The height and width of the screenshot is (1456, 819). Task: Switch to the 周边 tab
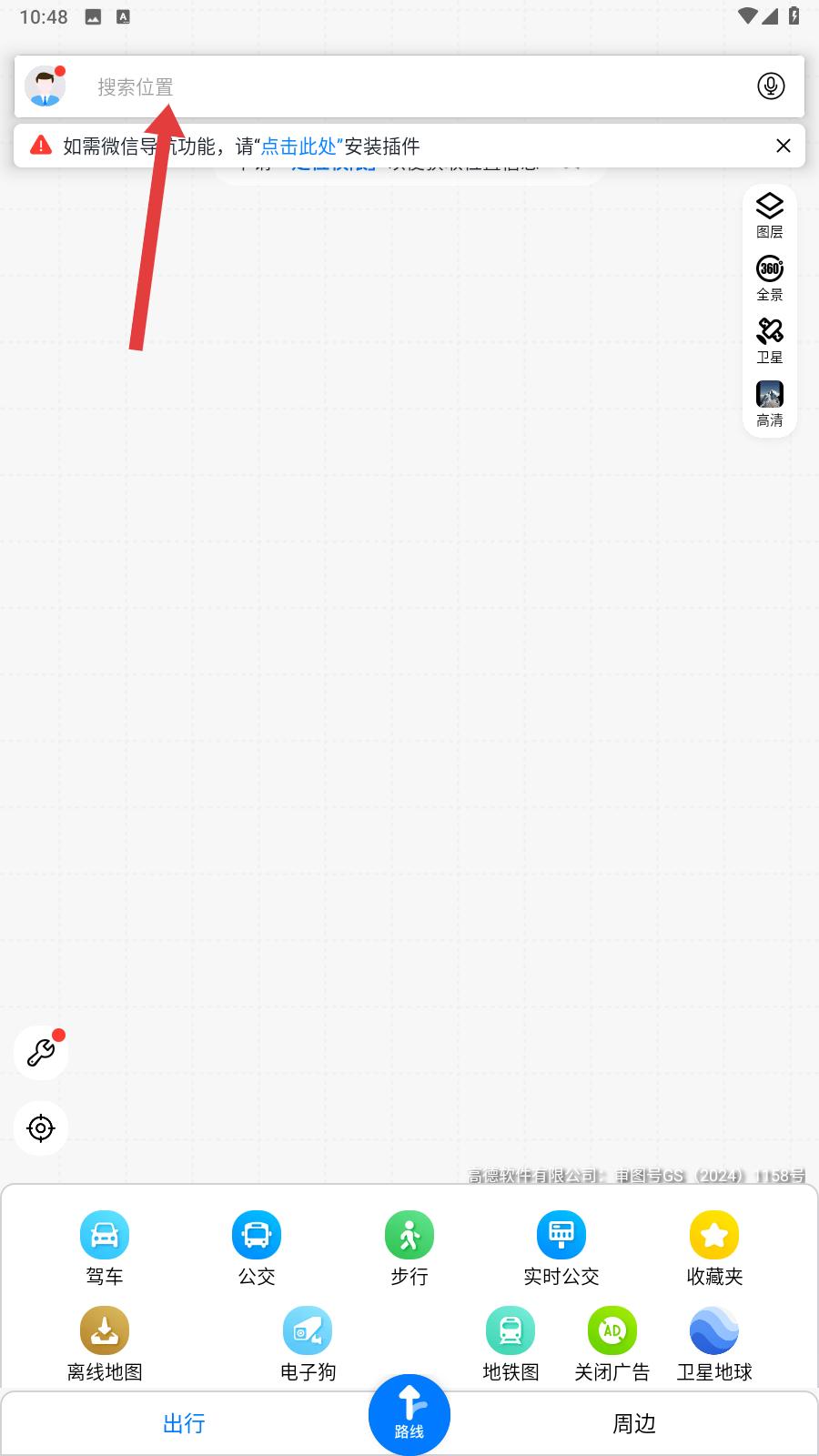634,1424
